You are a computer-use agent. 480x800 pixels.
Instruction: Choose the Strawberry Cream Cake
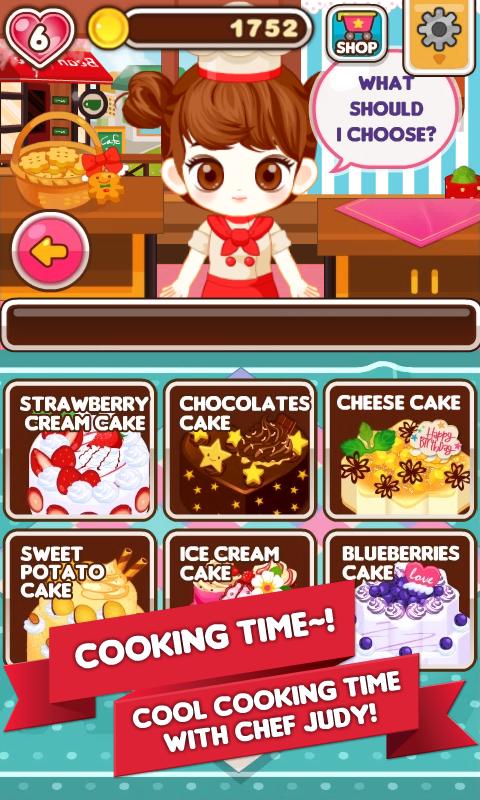coord(80,450)
